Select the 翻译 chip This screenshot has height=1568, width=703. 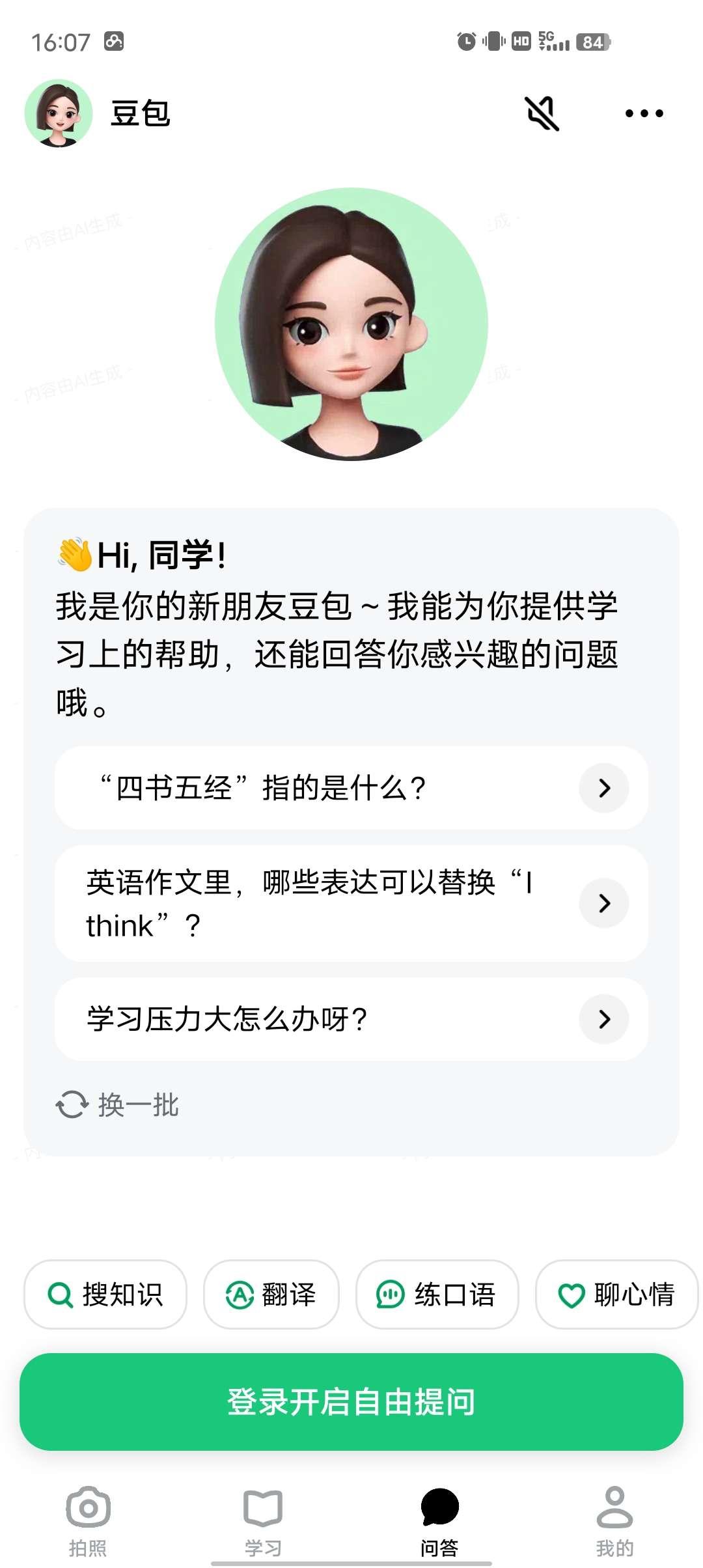click(x=271, y=1295)
